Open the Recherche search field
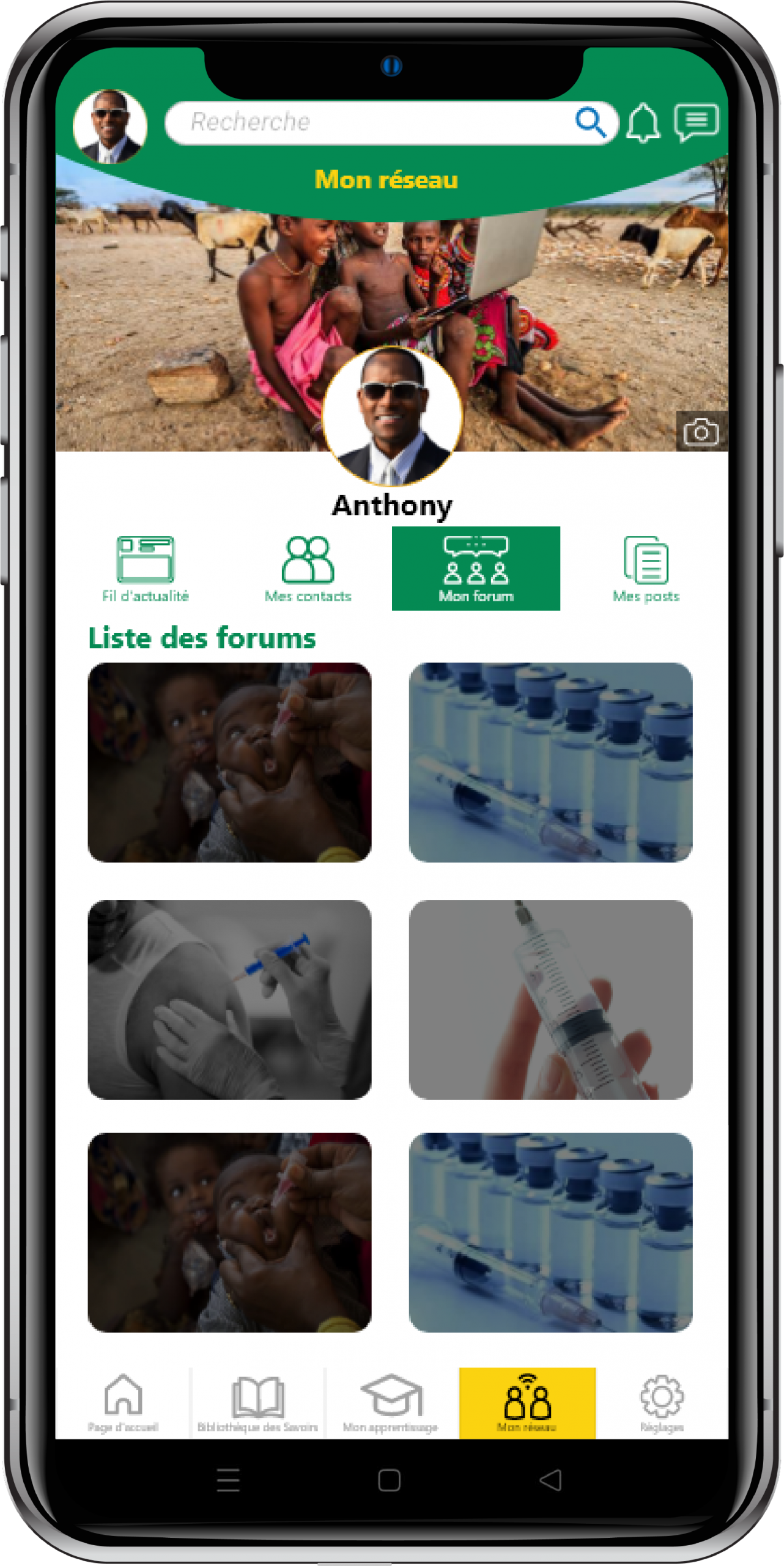The width and height of the screenshot is (784, 1566). [367, 122]
